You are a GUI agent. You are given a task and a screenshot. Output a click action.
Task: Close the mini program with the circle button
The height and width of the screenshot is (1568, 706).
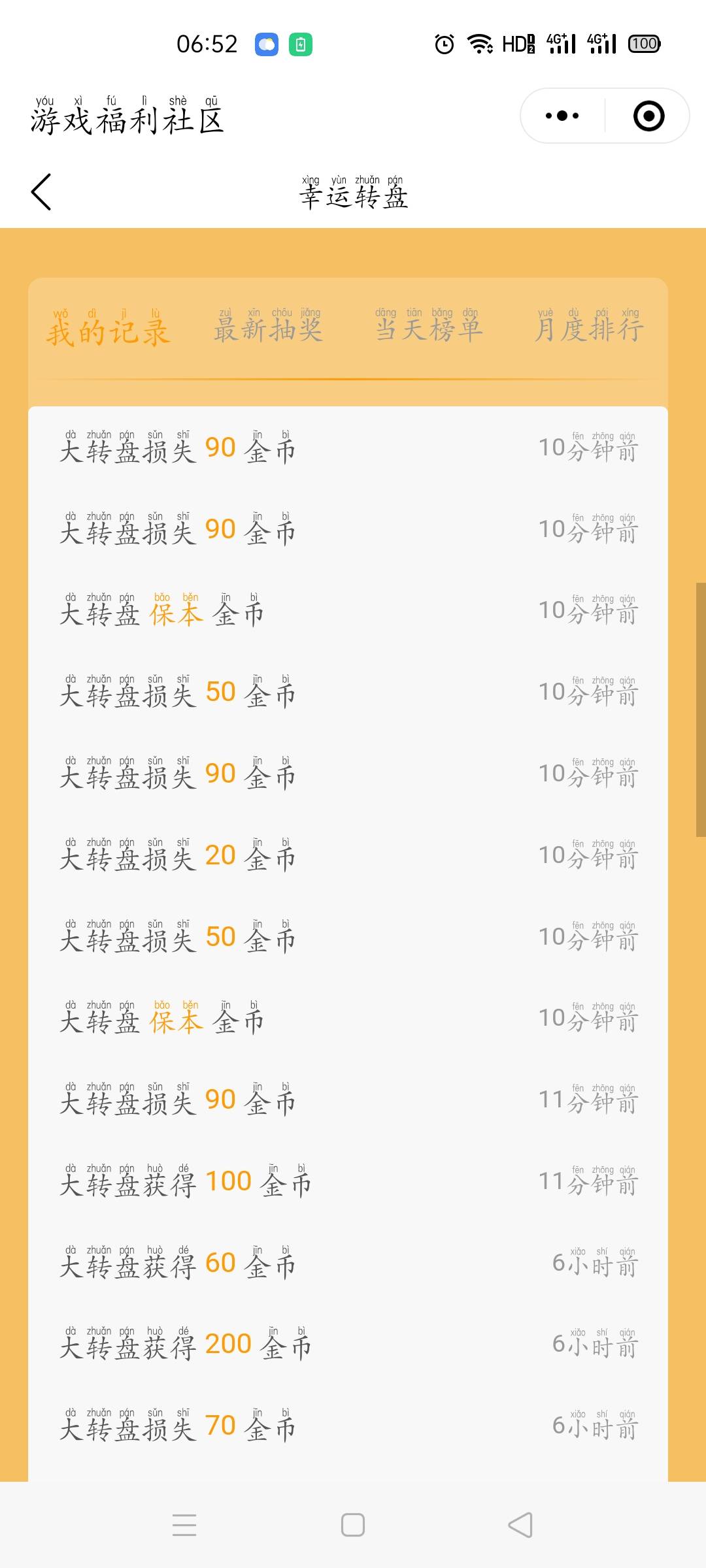coord(648,116)
